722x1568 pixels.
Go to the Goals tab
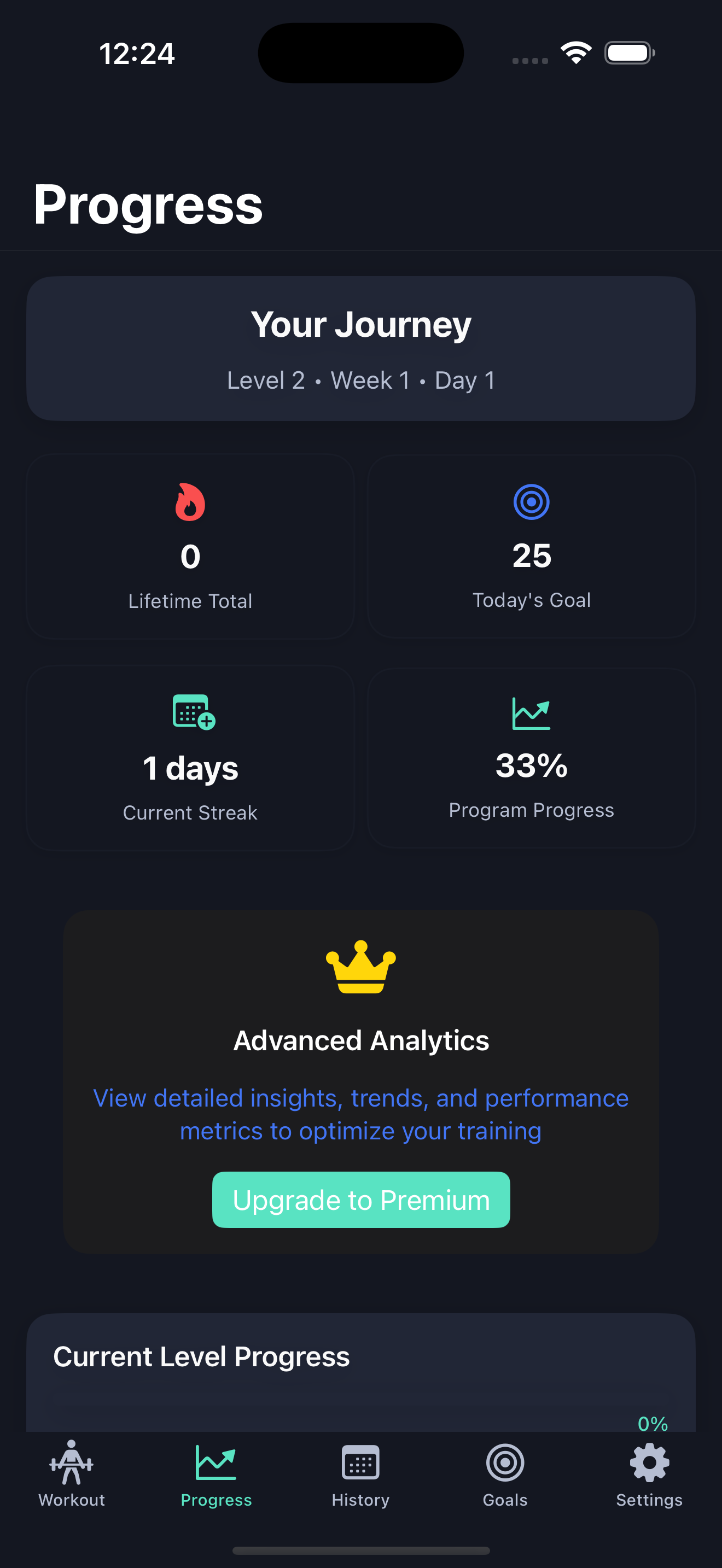point(505,1473)
